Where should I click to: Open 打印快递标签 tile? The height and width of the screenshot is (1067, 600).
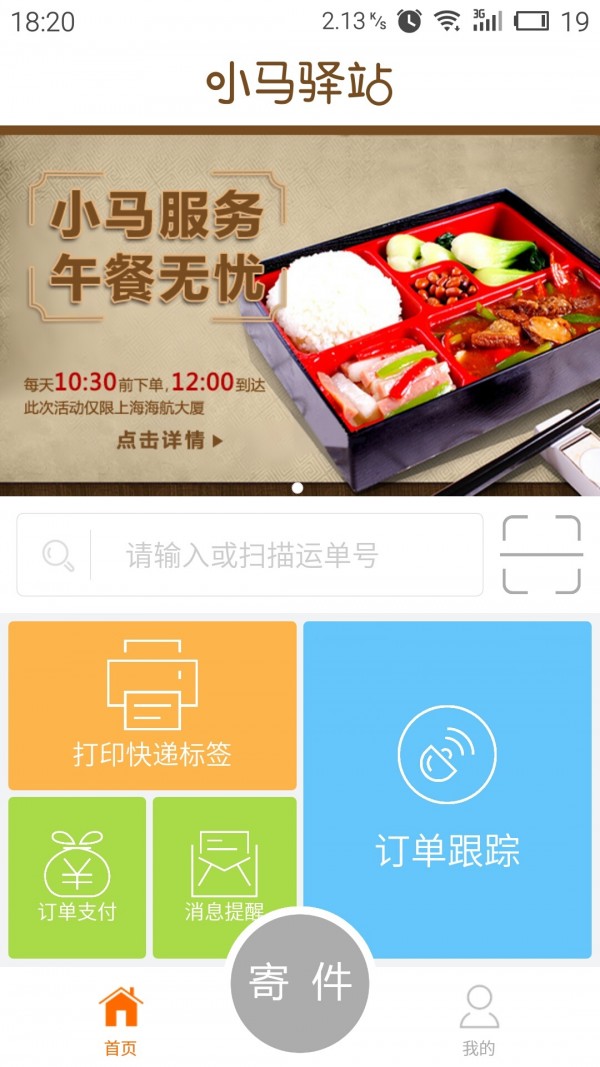(152, 705)
